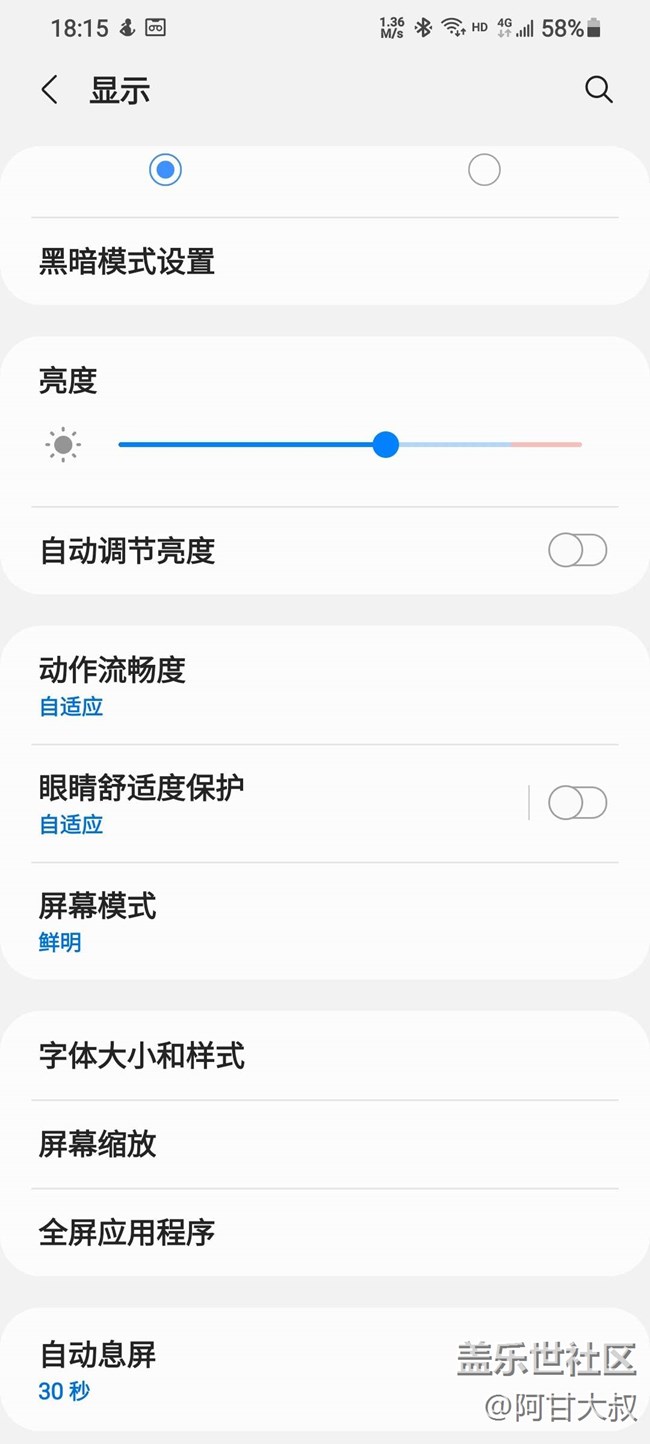Turn on the 眼睛舒适度保护 switch
Viewport: 650px width, 1444px height.
[577, 802]
